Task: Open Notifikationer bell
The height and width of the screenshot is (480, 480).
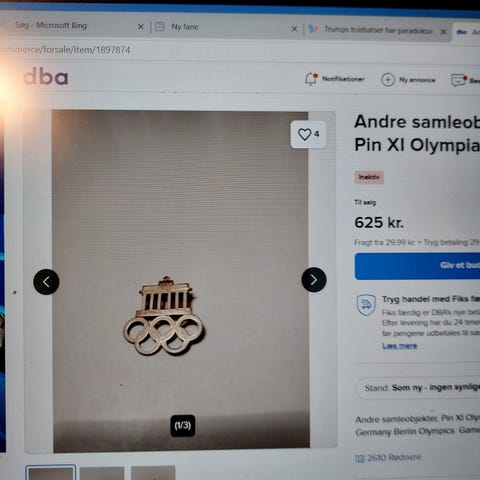Action: click(334, 79)
